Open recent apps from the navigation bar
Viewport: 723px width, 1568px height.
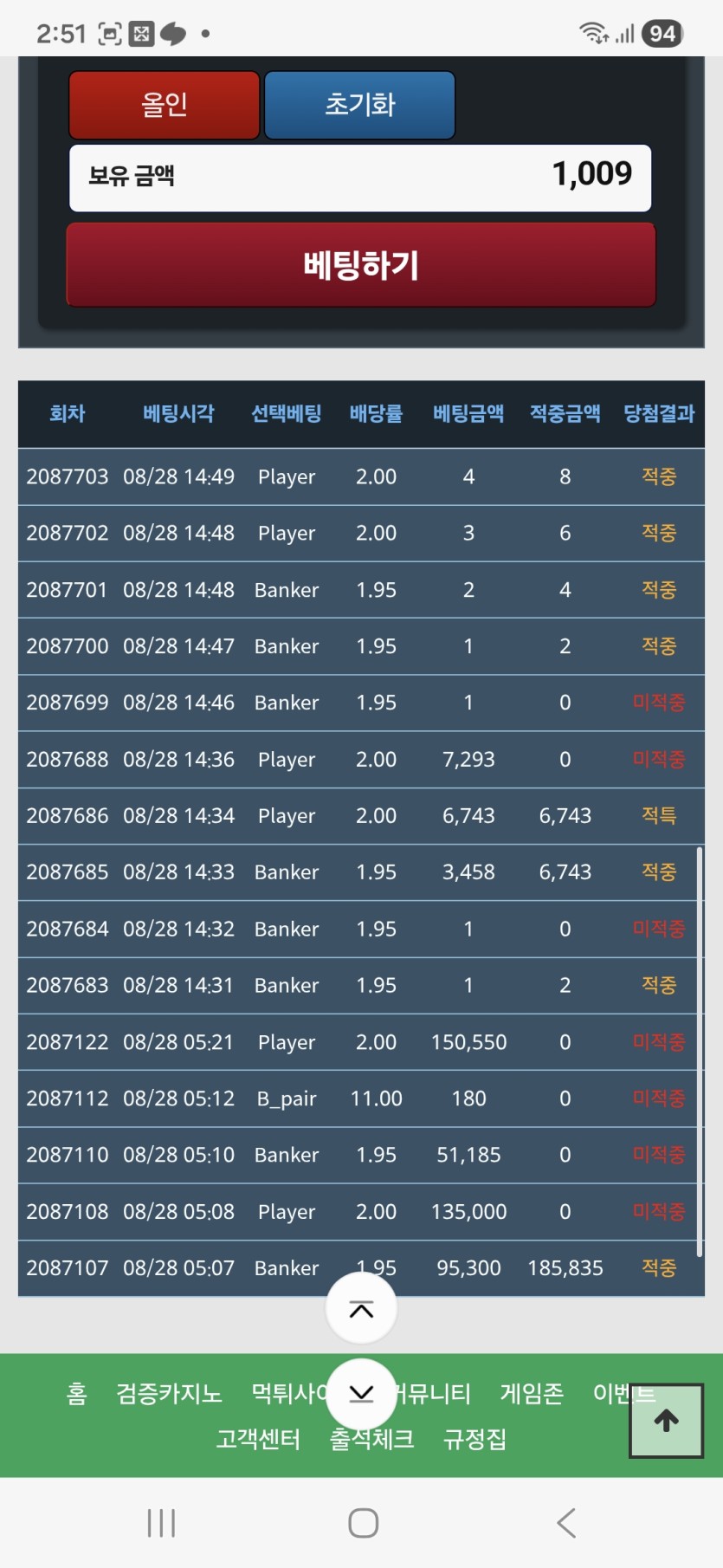pos(161,1522)
